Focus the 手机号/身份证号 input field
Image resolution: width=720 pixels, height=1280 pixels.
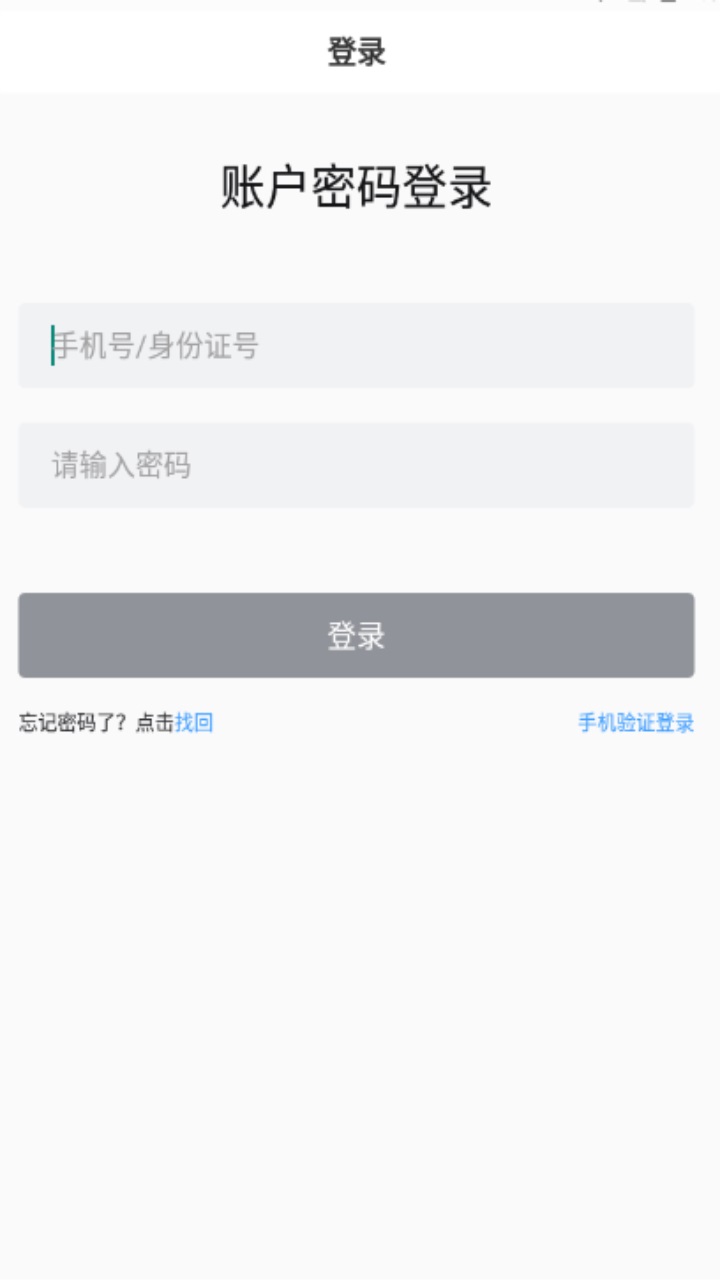(x=356, y=346)
